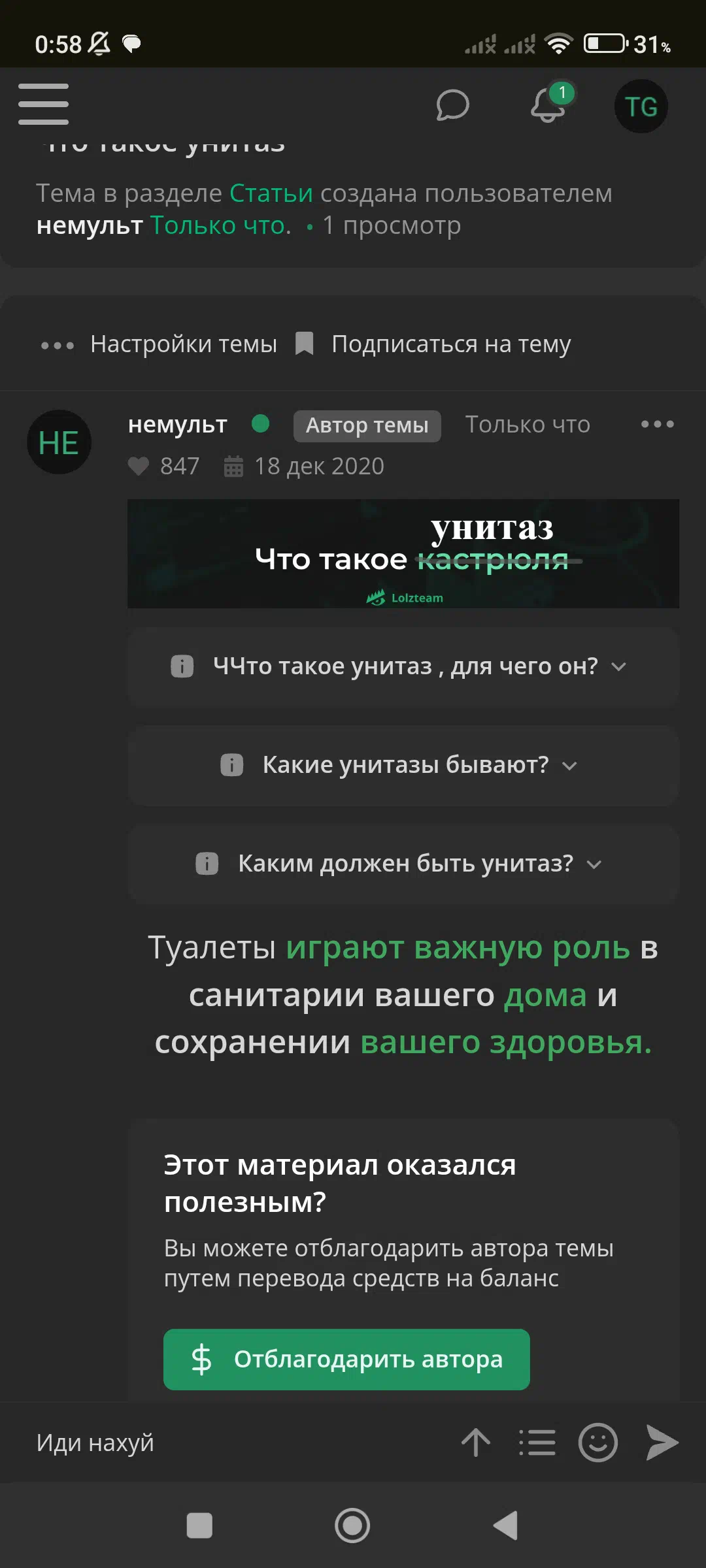706x1568 pixels.
Task: Open the formatting list icon in the reply bar
Action: tap(537, 1443)
